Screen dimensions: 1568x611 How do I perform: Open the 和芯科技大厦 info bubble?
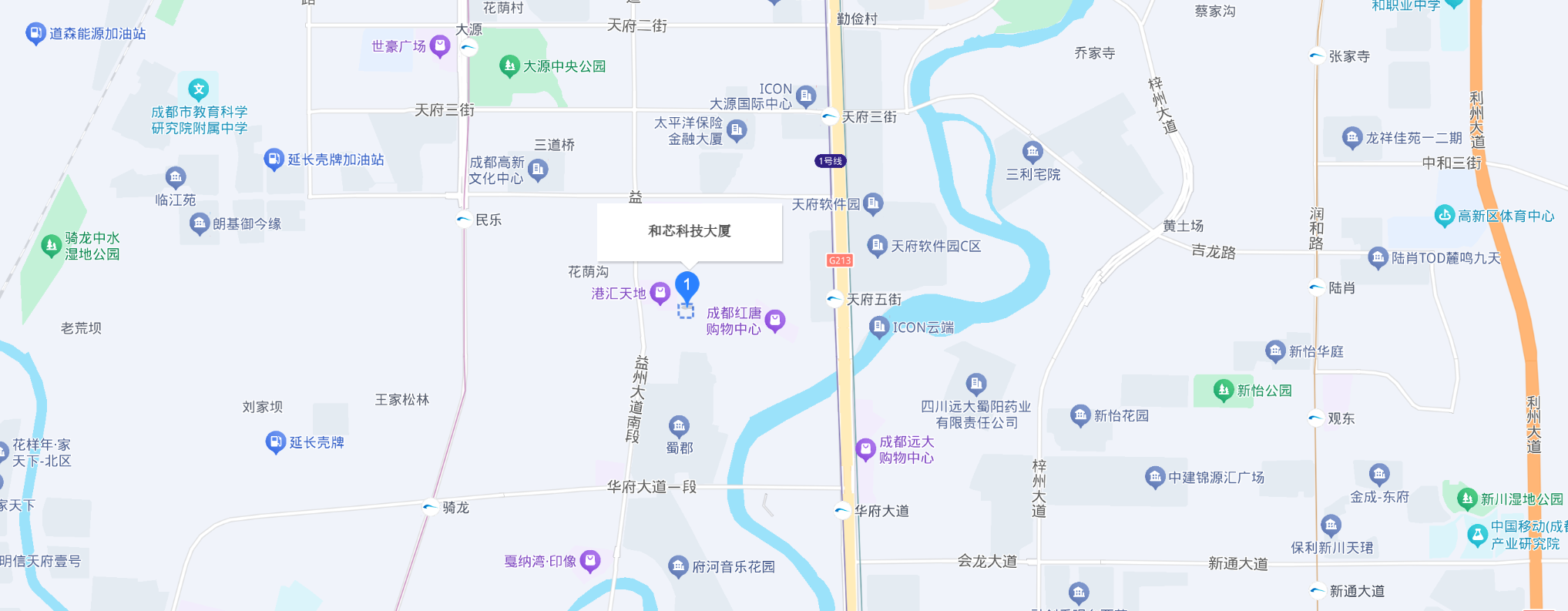pyautogui.click(x=689, y=231)
